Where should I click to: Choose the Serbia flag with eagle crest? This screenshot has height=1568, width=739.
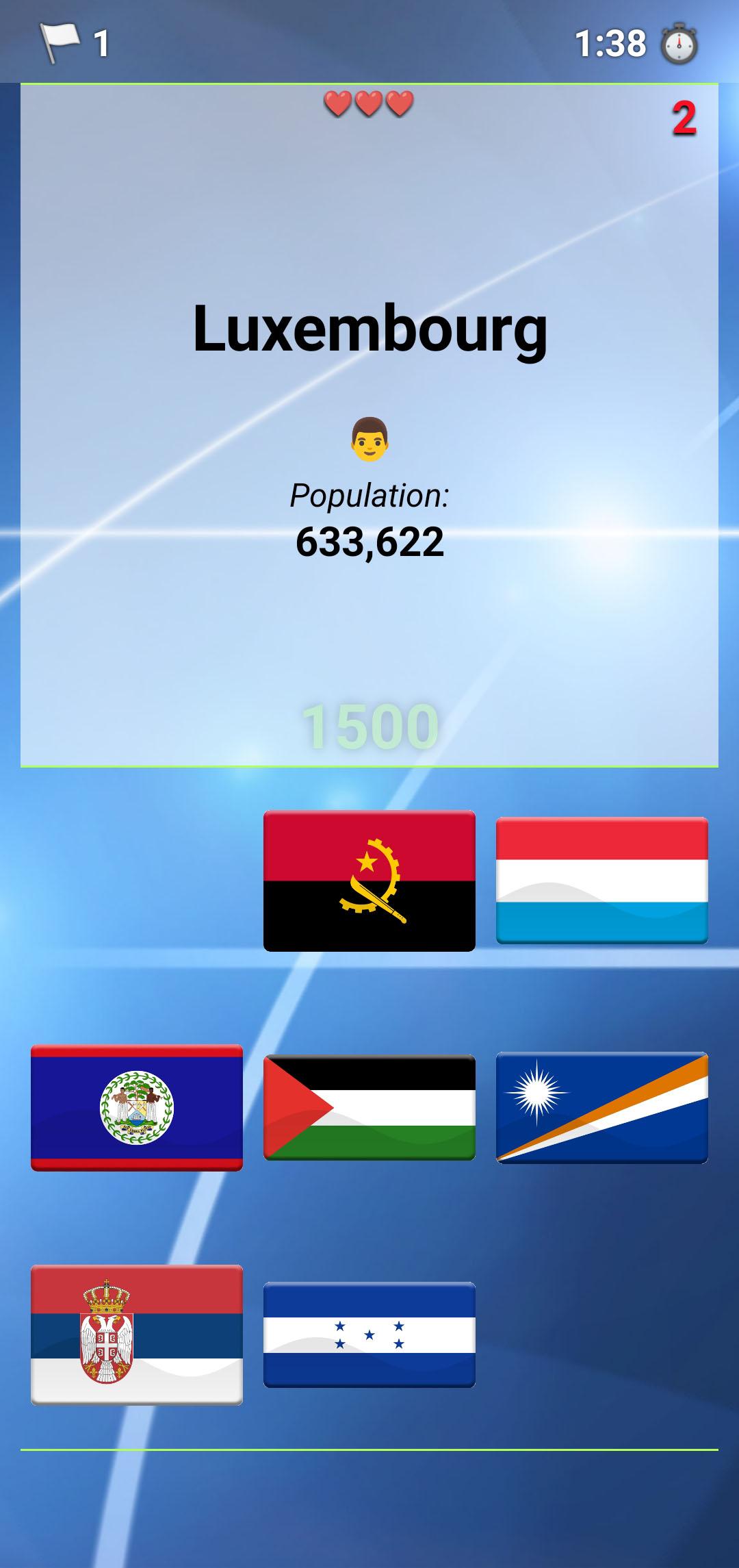pos(137,1335)
